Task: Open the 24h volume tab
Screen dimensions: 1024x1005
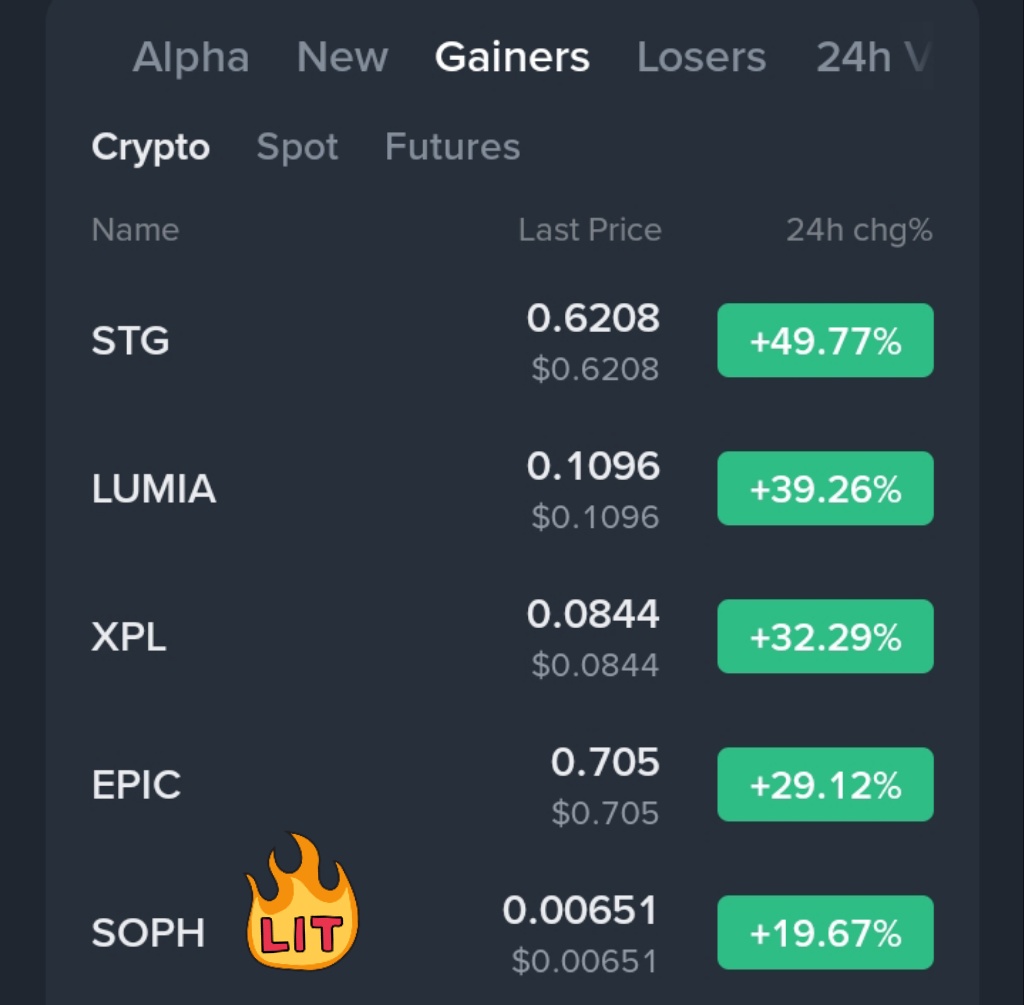Action: click(872, 57)
